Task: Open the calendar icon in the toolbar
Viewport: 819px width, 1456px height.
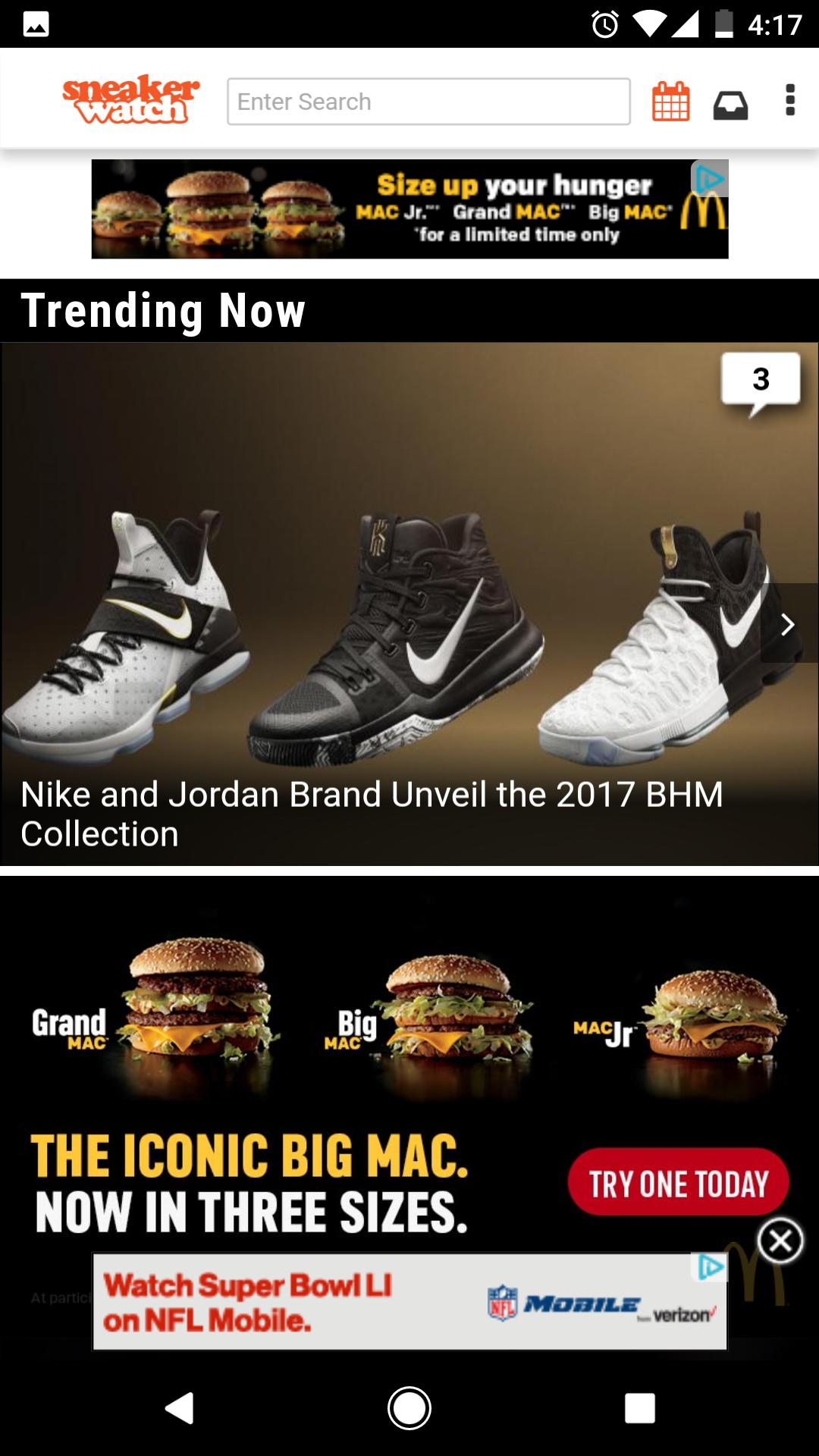Action: [670, 102]
